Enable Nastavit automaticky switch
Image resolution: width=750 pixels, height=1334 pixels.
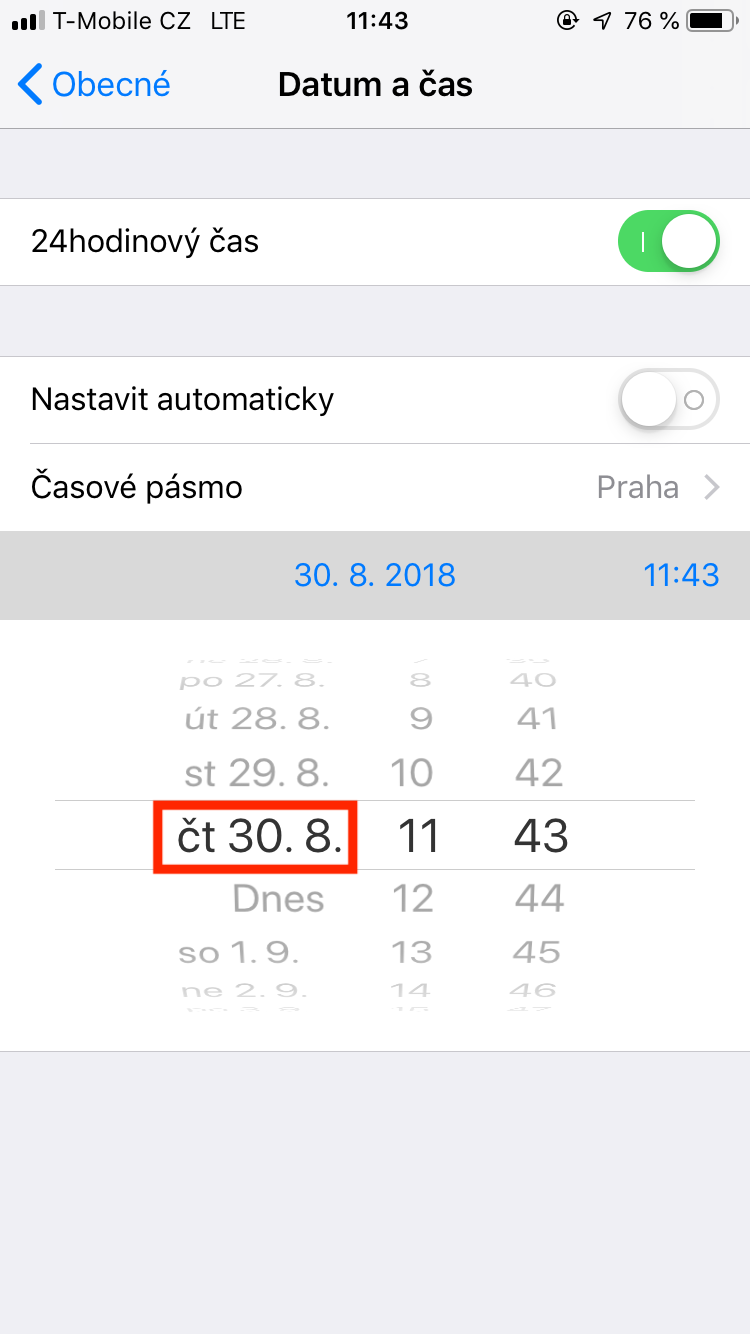(x=669, y=399)
